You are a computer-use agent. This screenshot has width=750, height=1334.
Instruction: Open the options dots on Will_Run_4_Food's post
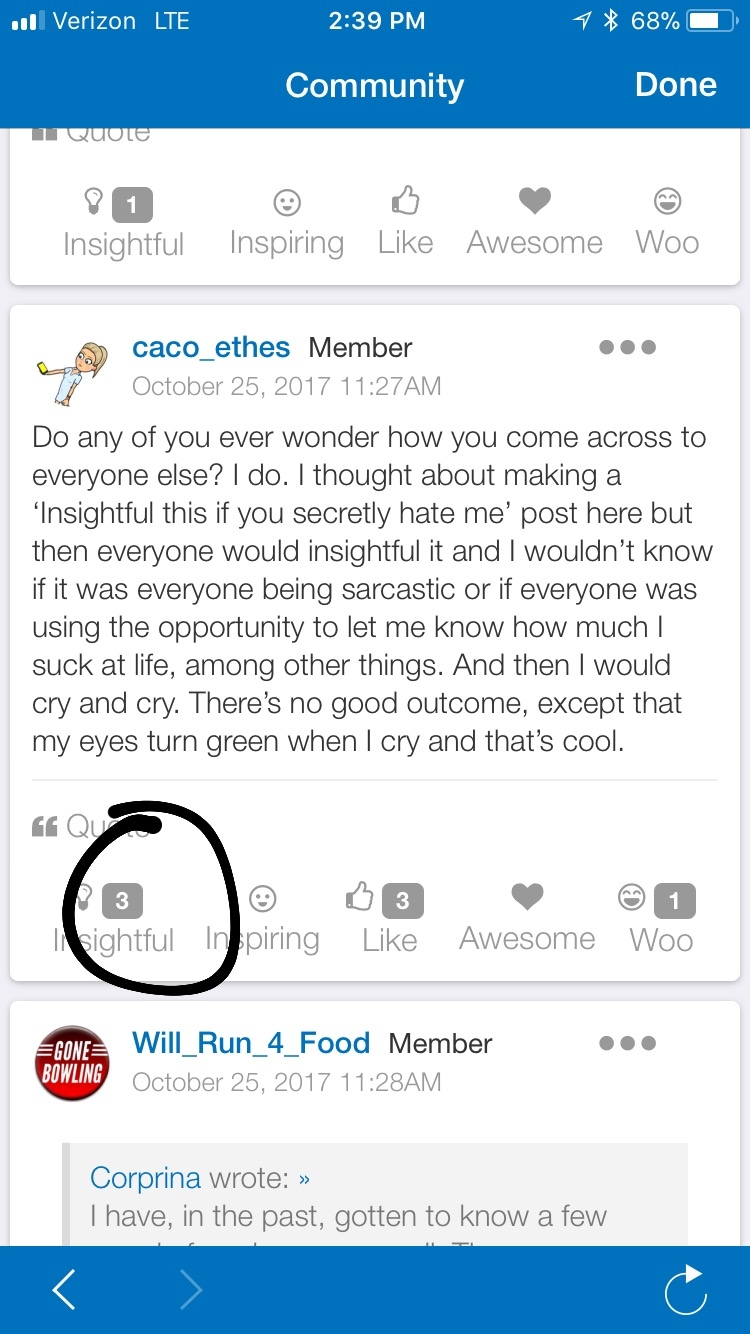click(627, 1043)
